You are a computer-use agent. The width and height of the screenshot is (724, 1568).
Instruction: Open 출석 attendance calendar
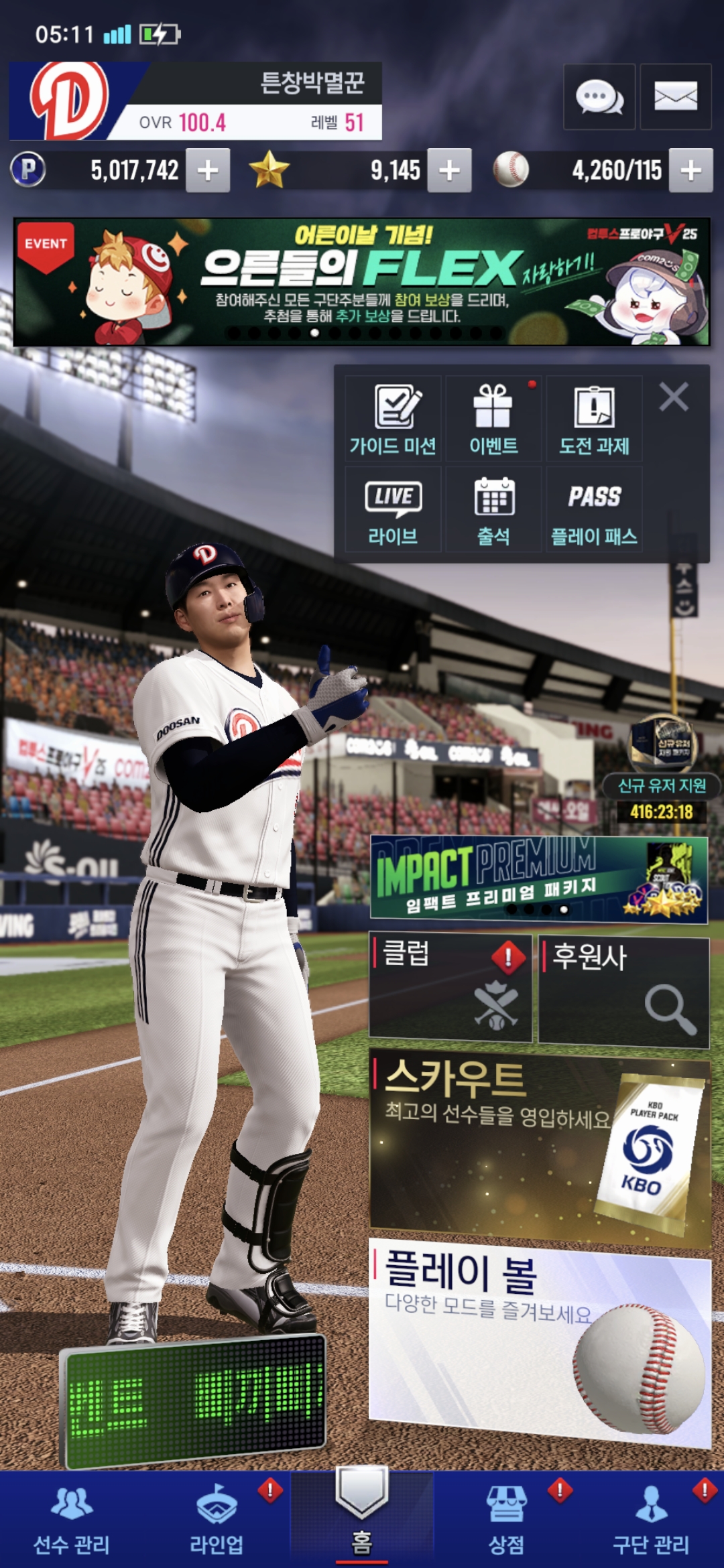(x=493, y=511)
